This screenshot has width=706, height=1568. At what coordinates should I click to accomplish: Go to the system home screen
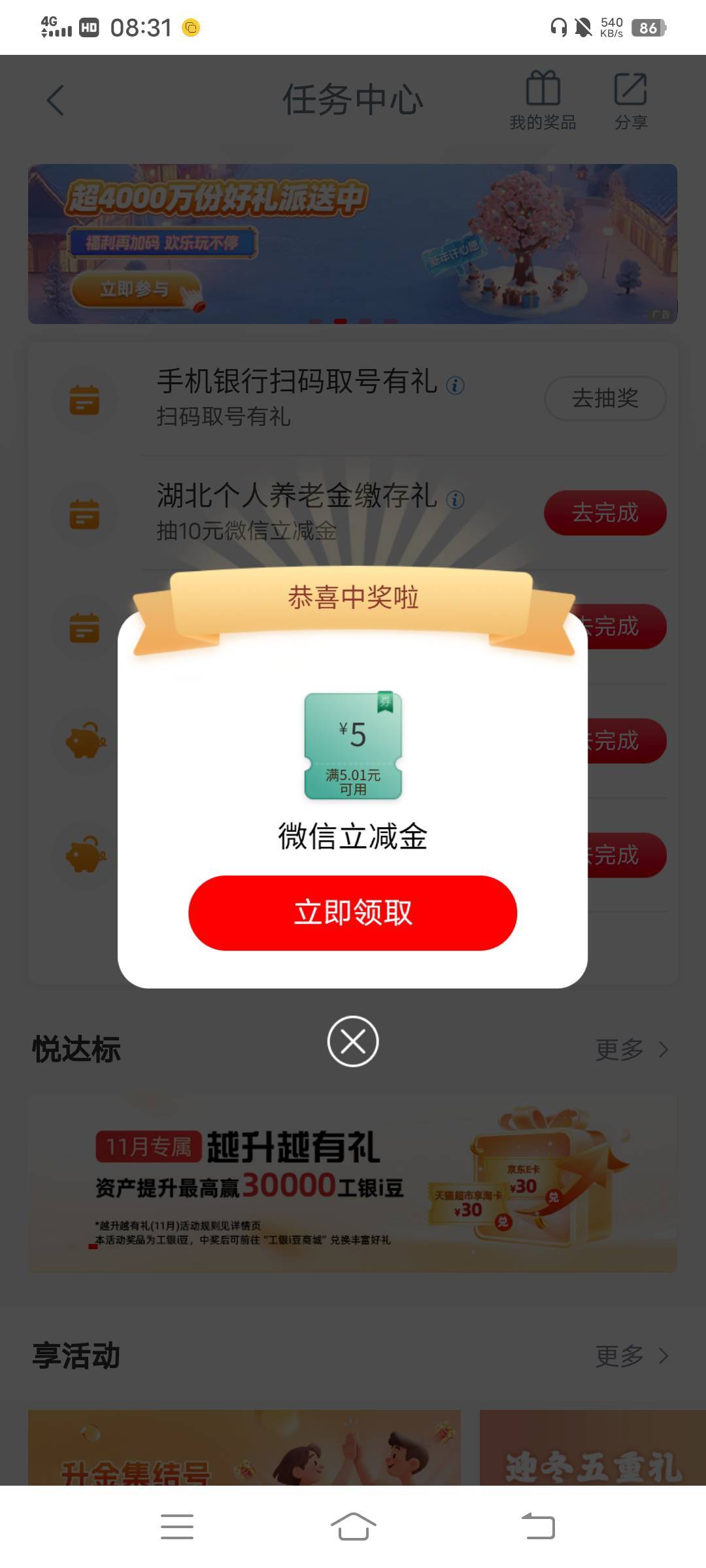(353, 1527)
